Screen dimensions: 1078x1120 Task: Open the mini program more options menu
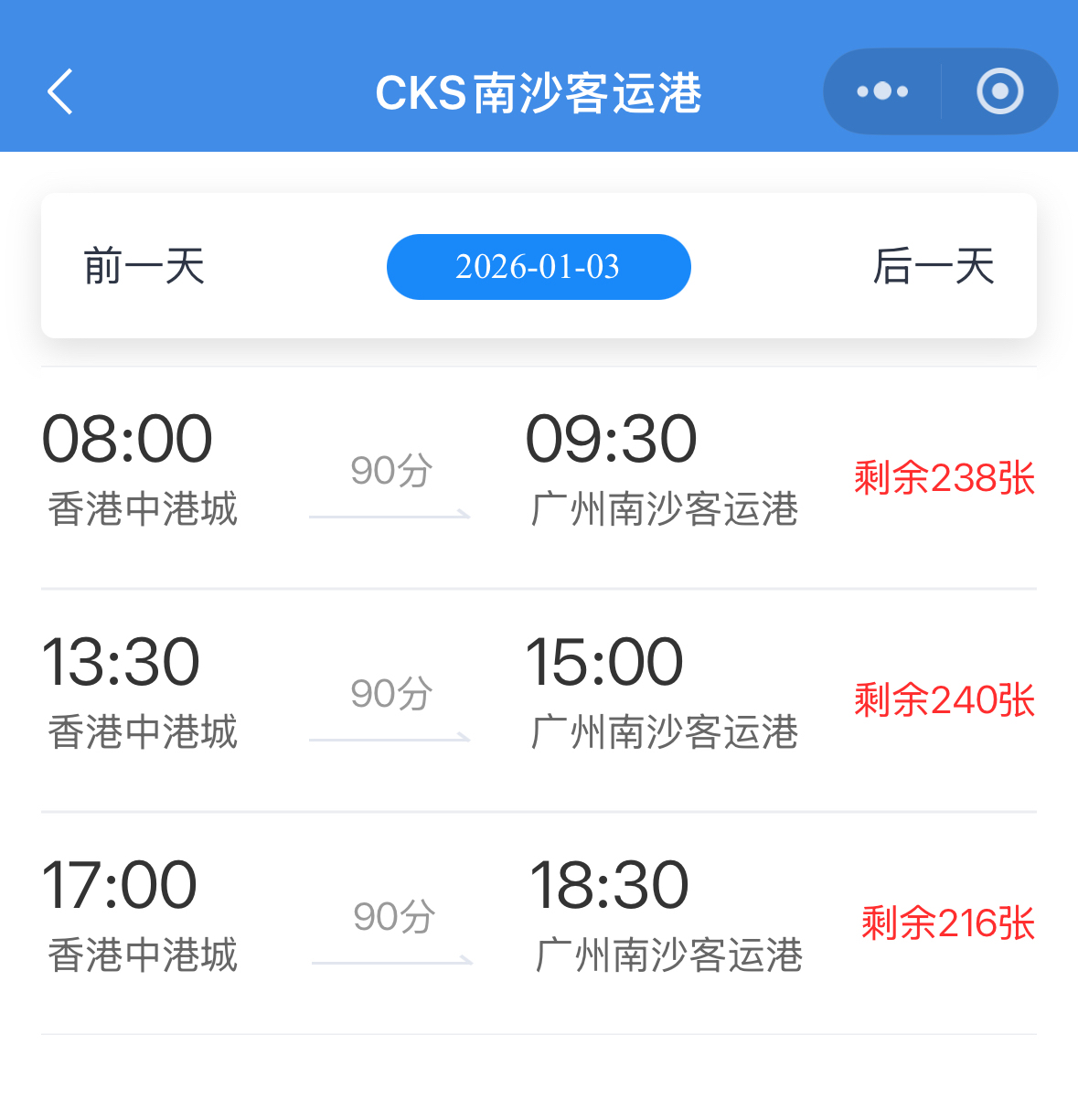(881, 91)
